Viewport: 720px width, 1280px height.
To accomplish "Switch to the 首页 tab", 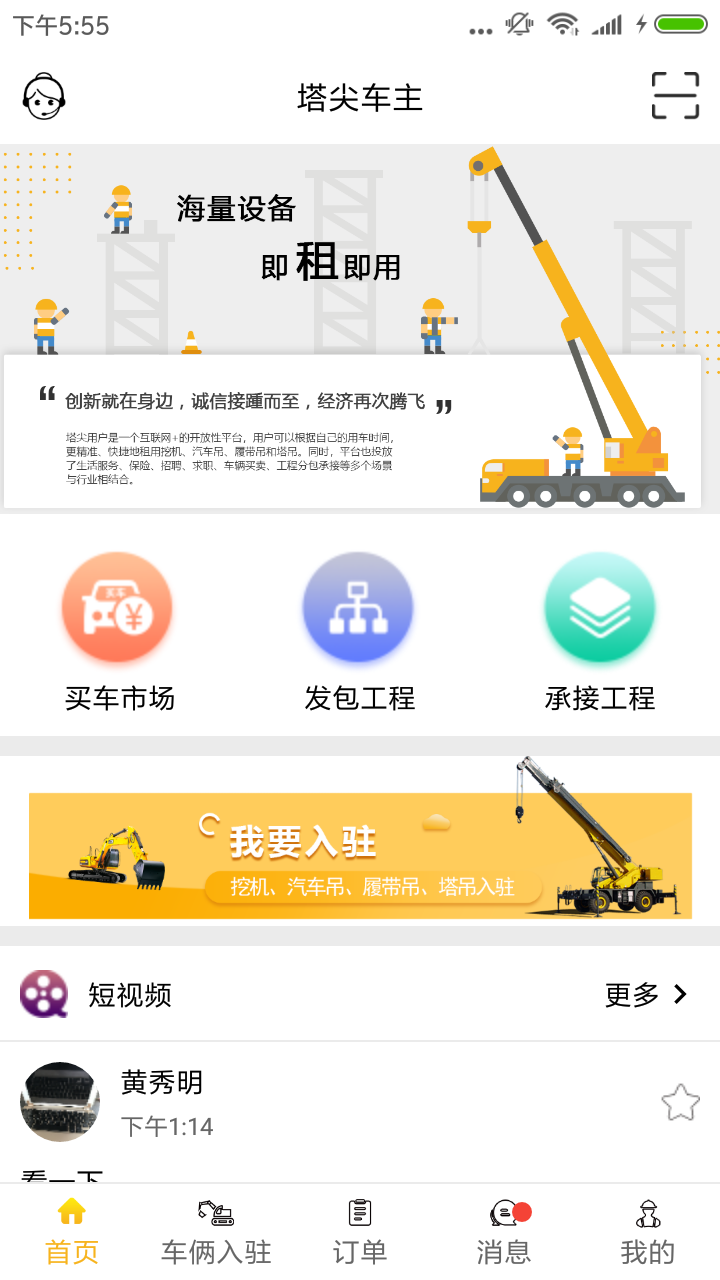I will (x=72, y=1232).
